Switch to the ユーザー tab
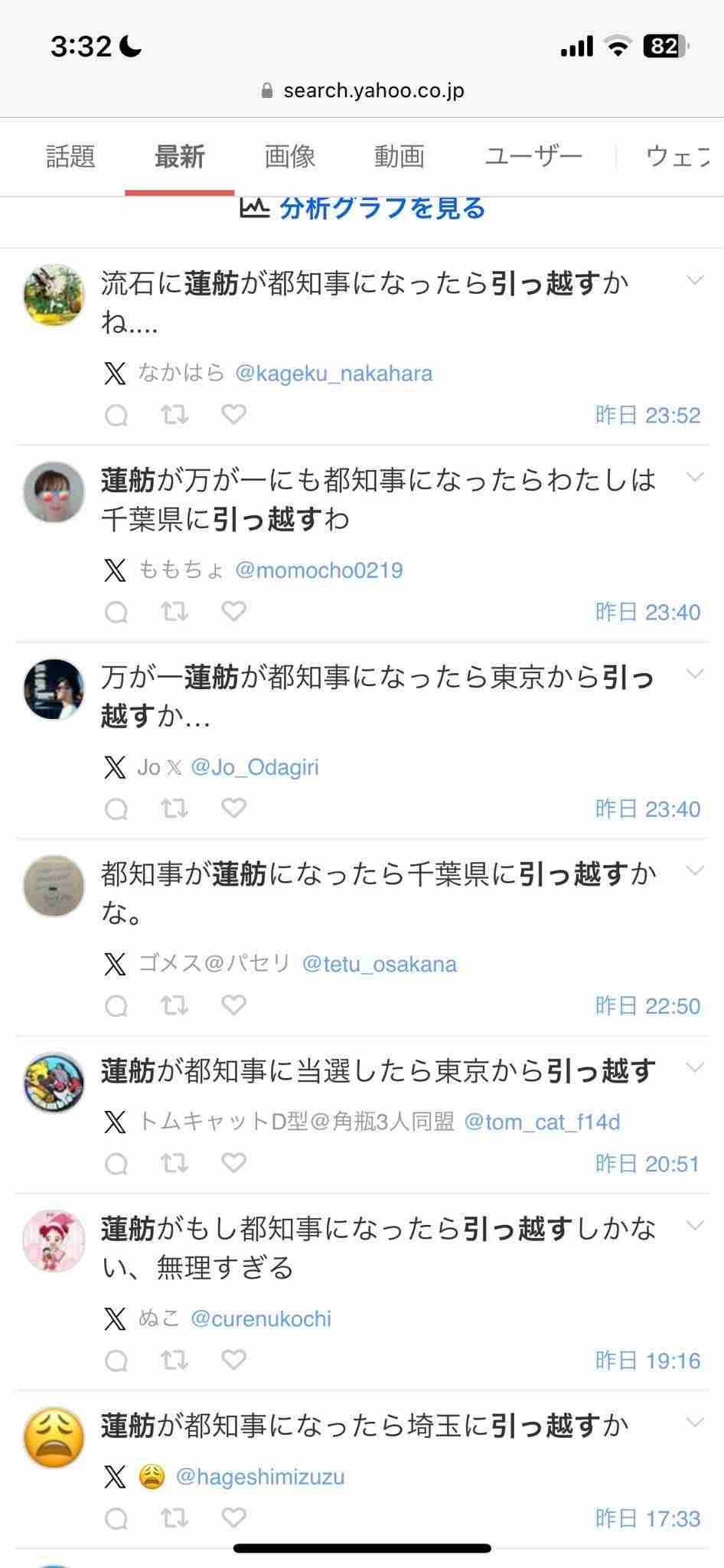 pos(533,157)
